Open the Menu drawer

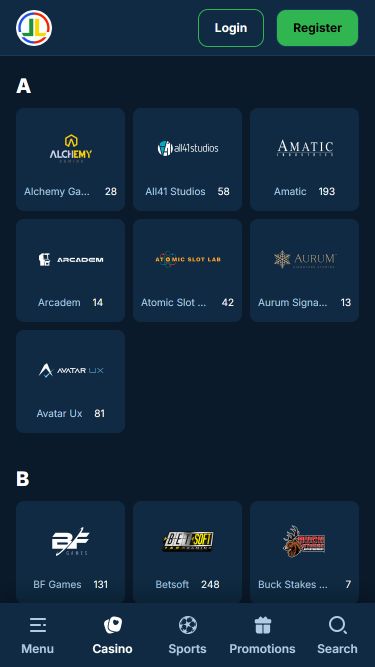37,636
